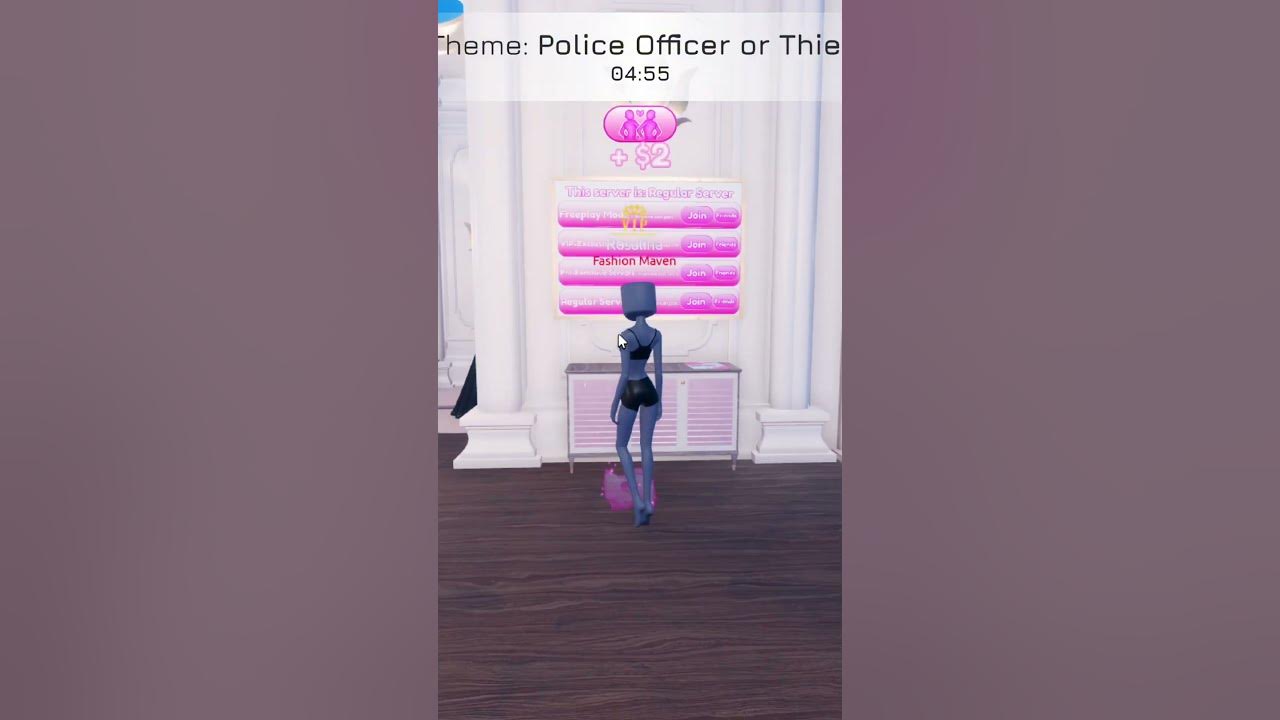Image resolution: width=1280 pixels, height=720 pixels.
Task: Tap Friends button in VIP Exclusive row
Action: 726,244
